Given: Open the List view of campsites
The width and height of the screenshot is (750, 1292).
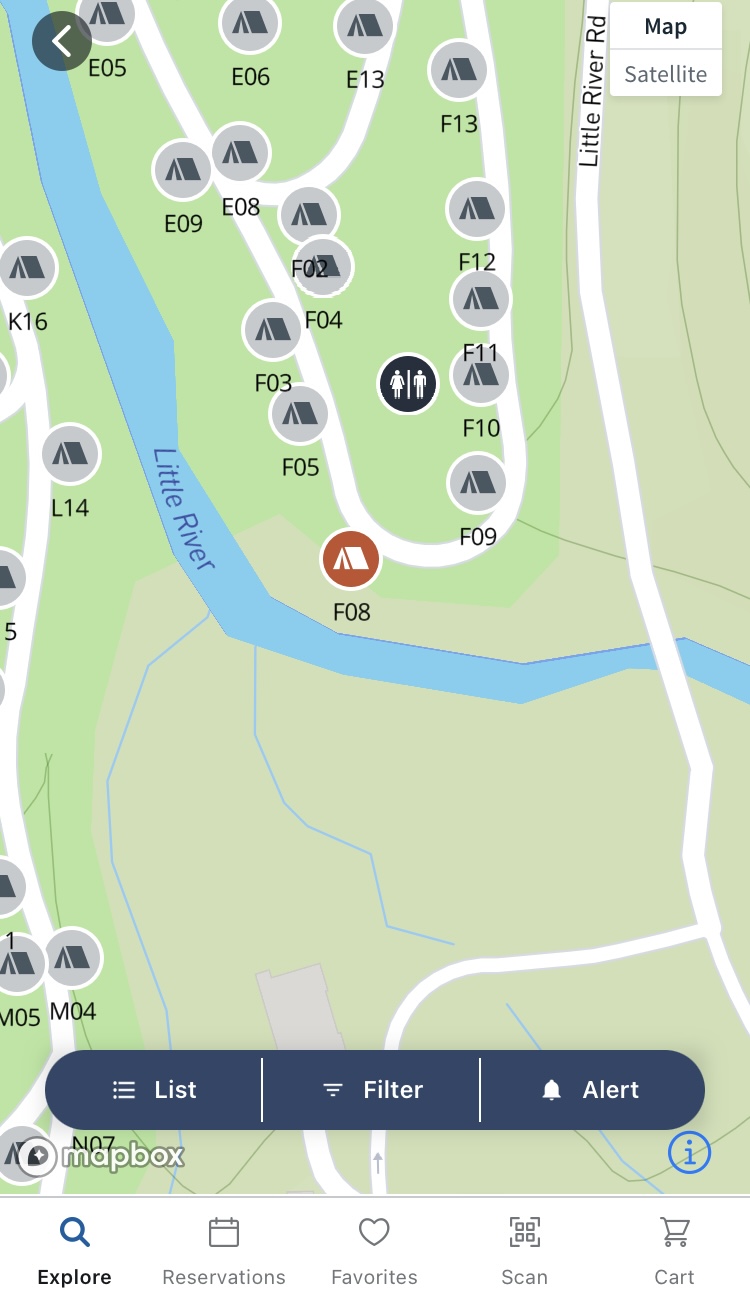Looking at the screenshot, I should pyautogui.click(x=154, y=1090).
